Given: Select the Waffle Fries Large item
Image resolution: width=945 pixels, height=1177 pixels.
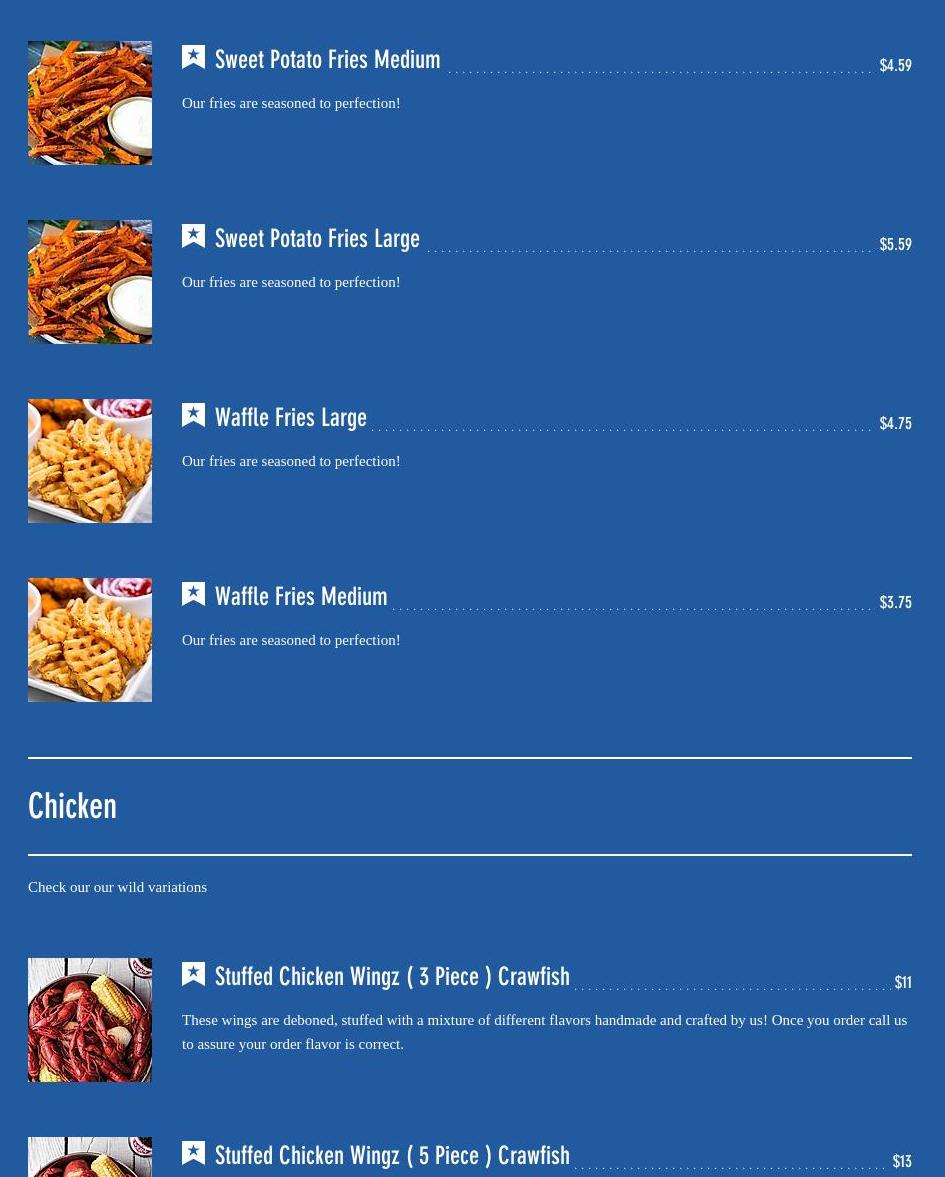Looking at the screenshot, I should (x=290, y=418).
